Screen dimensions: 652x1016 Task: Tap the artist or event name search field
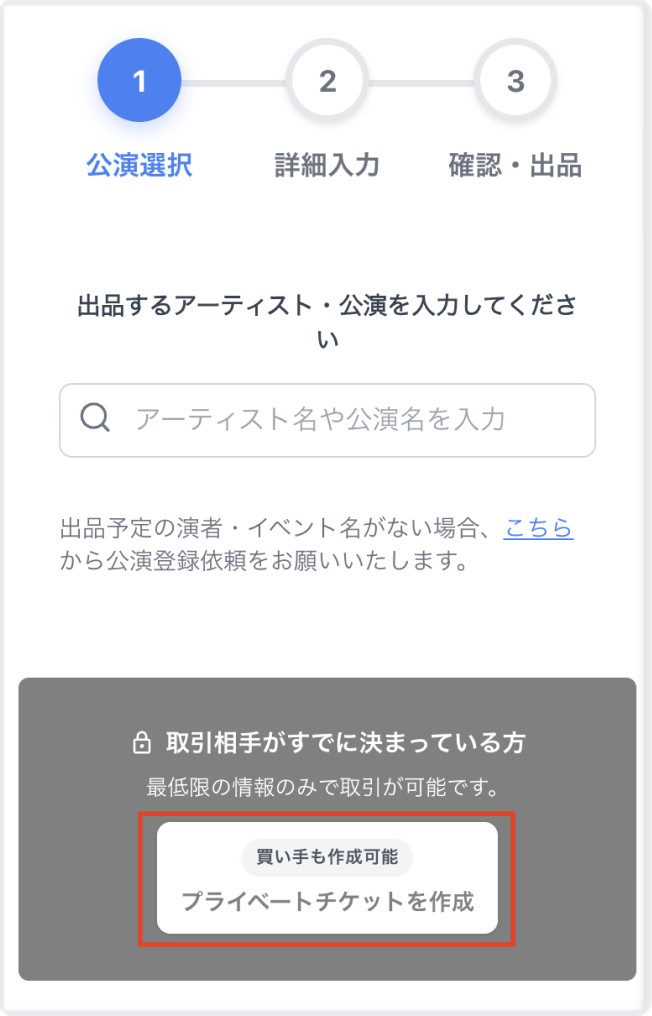(327, 420)
